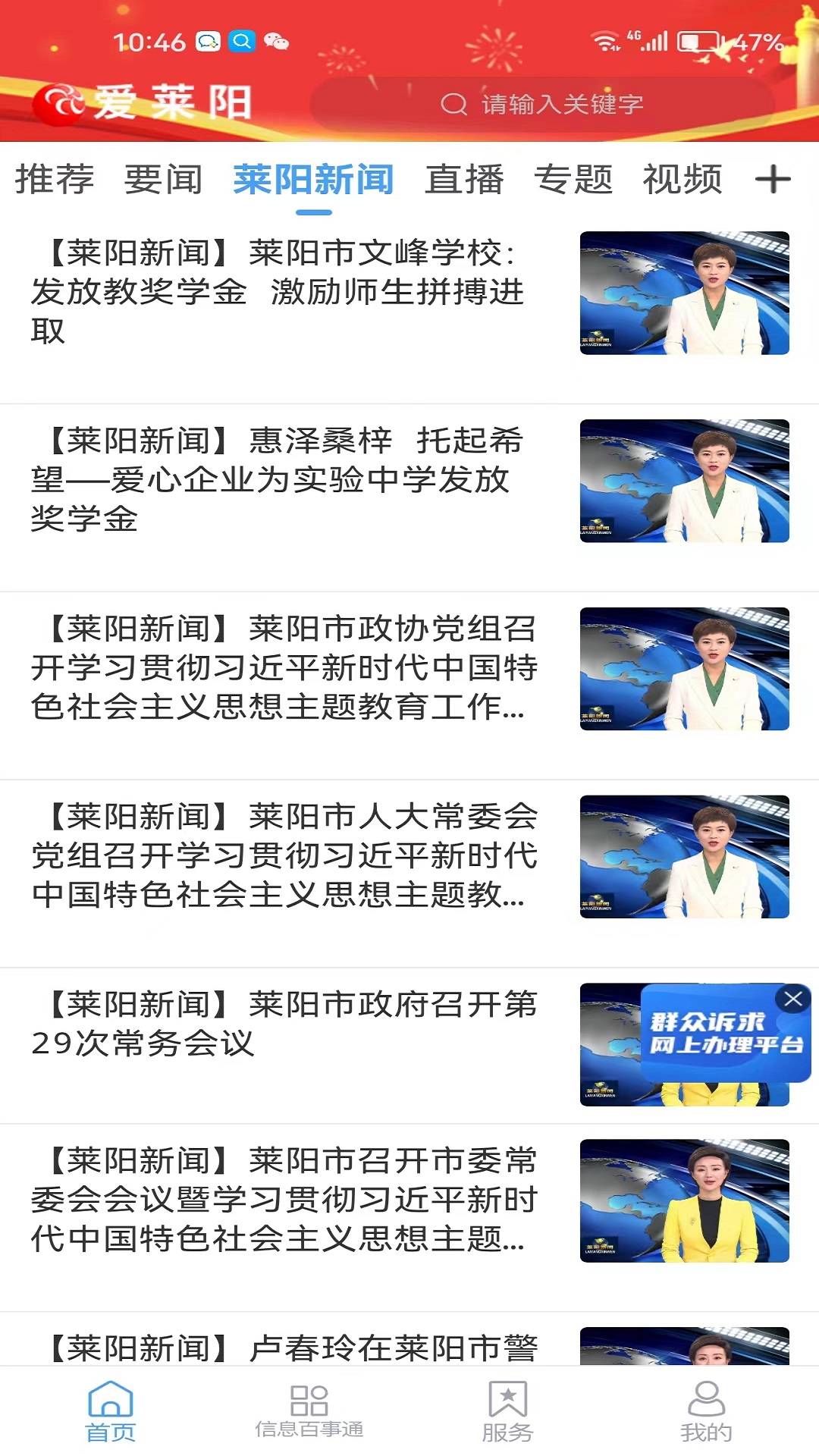Select the 直播 tab

click(x=464, y=180)
